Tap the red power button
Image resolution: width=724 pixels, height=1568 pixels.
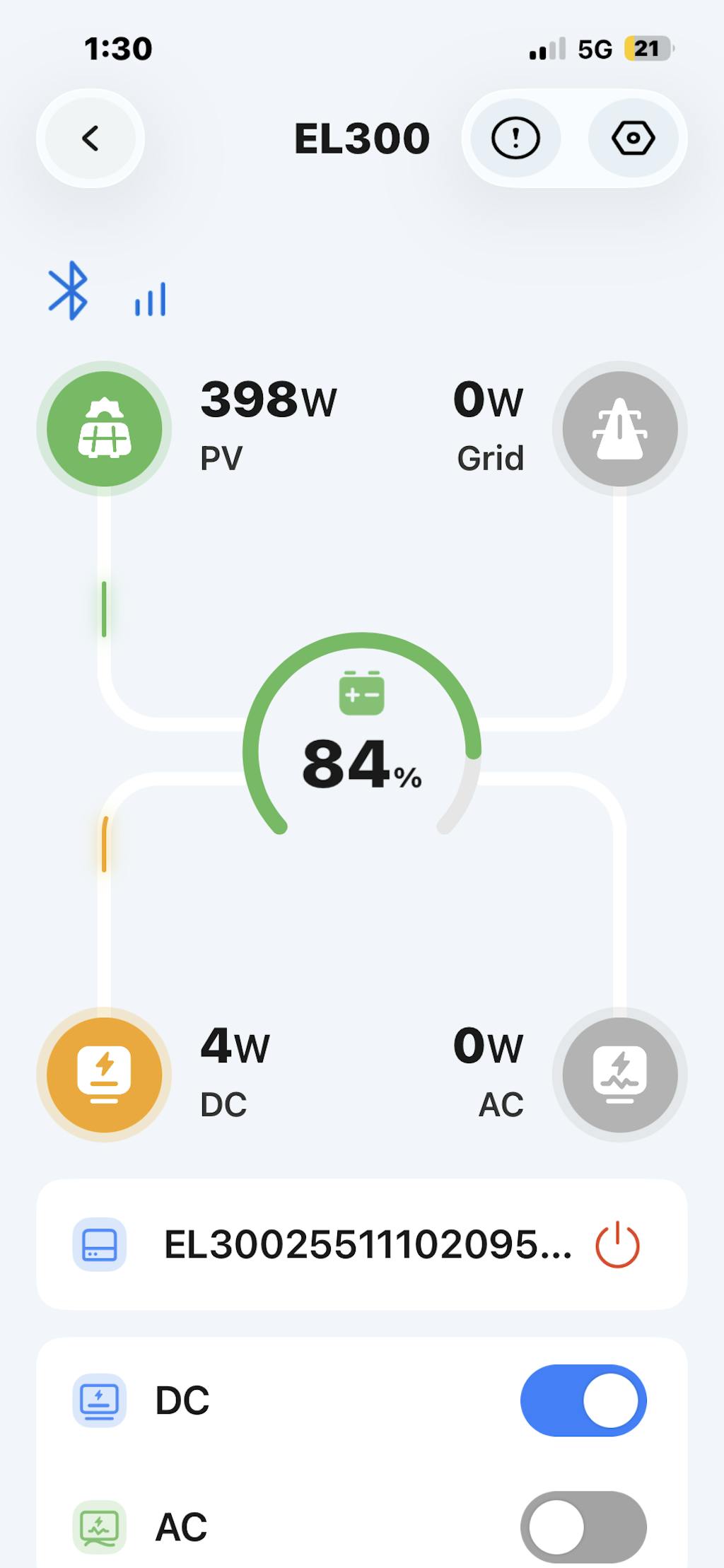617,1244
